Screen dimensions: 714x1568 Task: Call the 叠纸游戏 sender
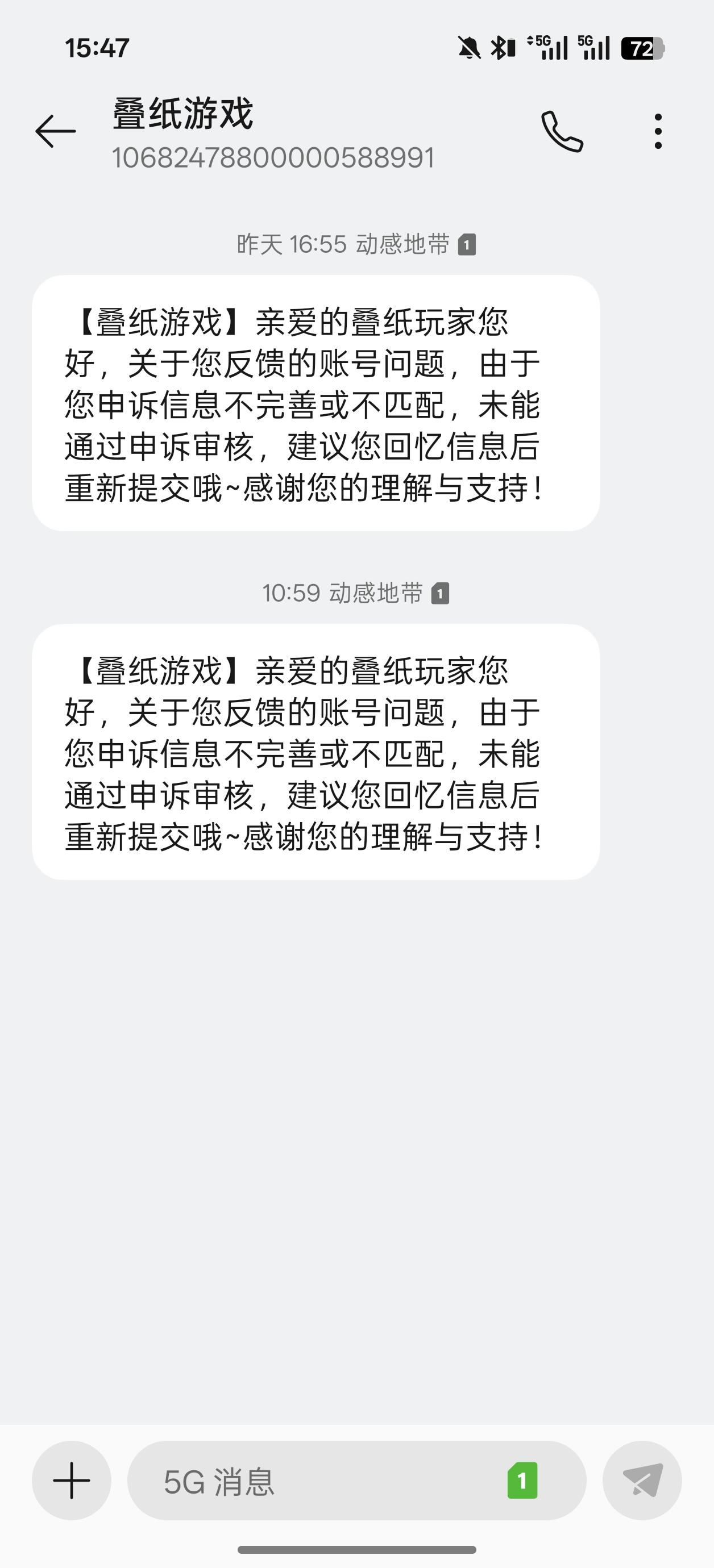coord(562,131)
